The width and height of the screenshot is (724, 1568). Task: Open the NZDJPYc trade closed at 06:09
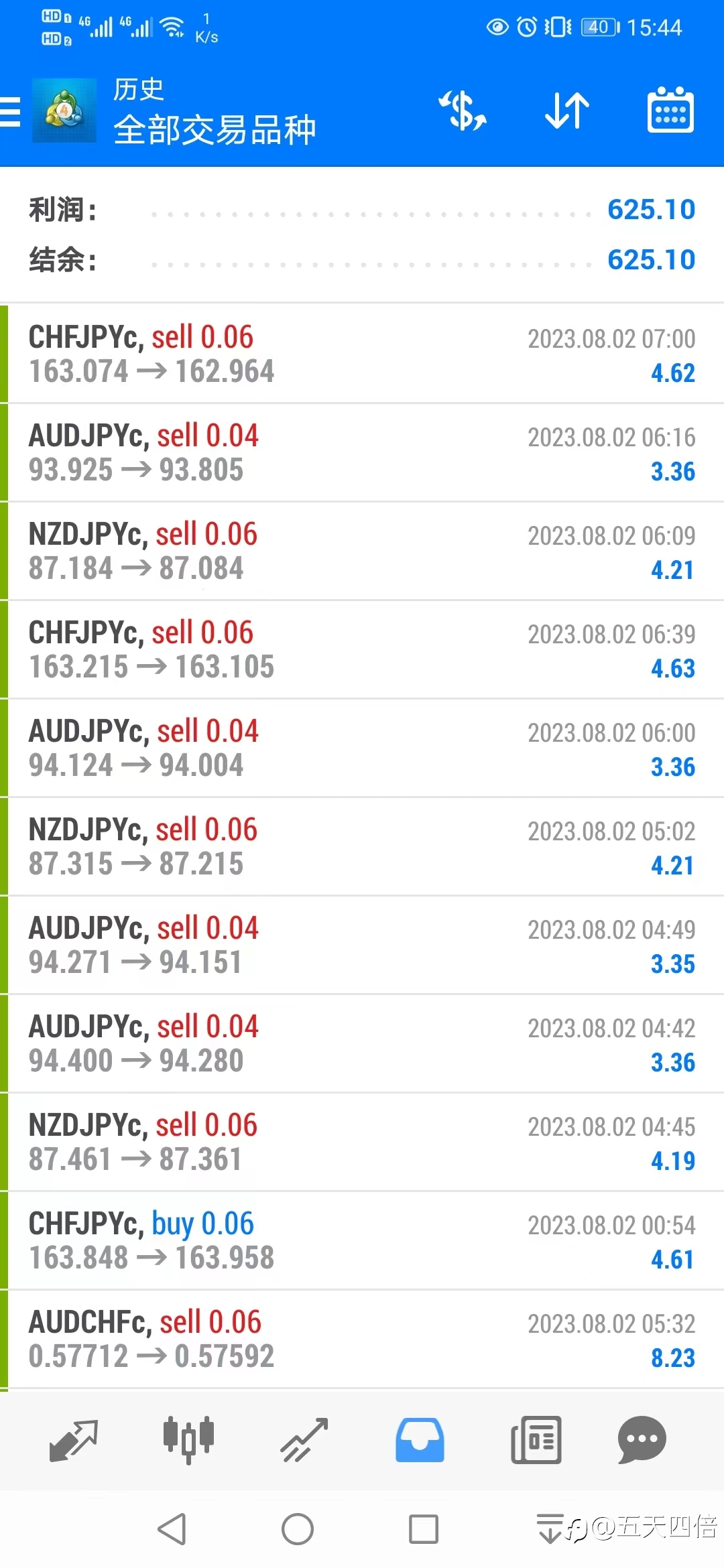(x=362, y=551)
